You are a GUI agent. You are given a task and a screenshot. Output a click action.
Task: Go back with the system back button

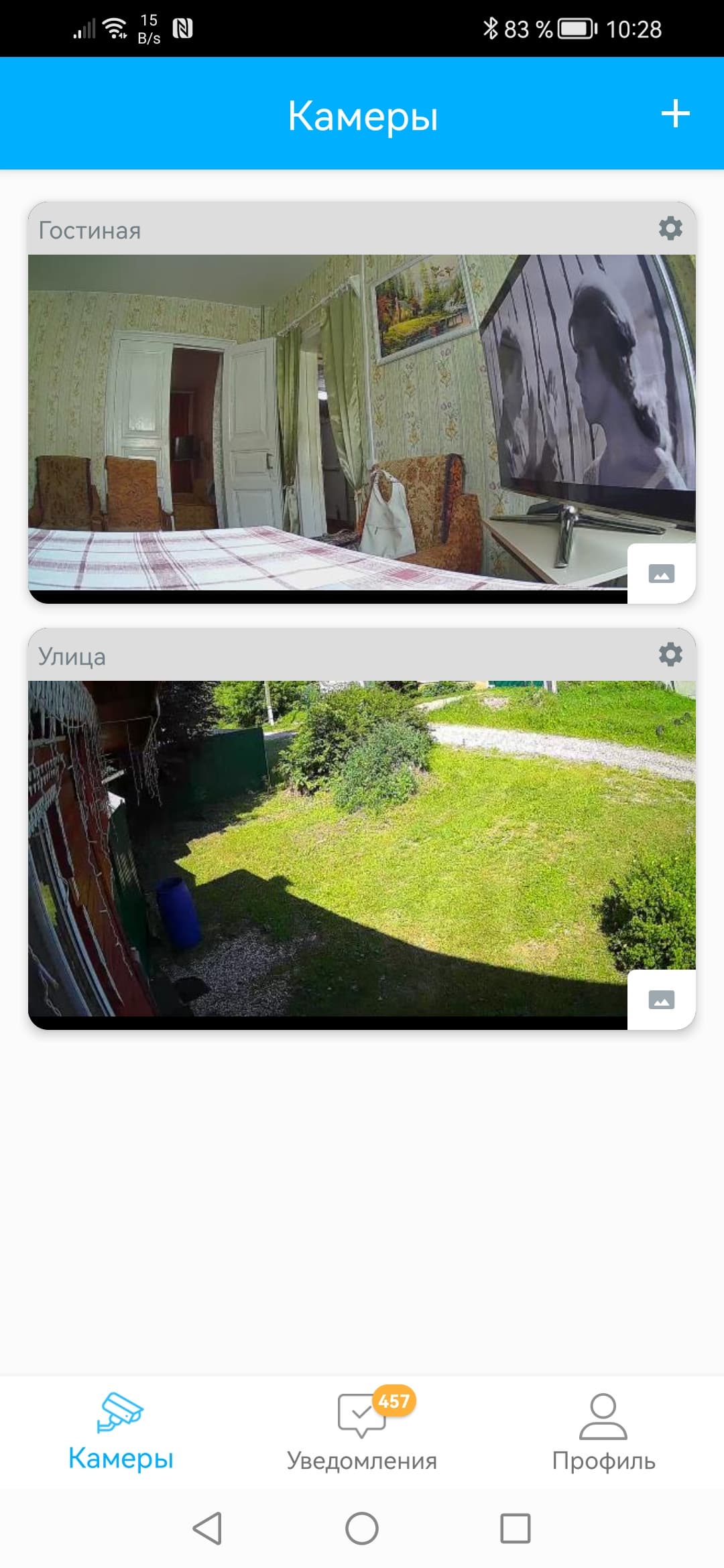click(207, 1528)
